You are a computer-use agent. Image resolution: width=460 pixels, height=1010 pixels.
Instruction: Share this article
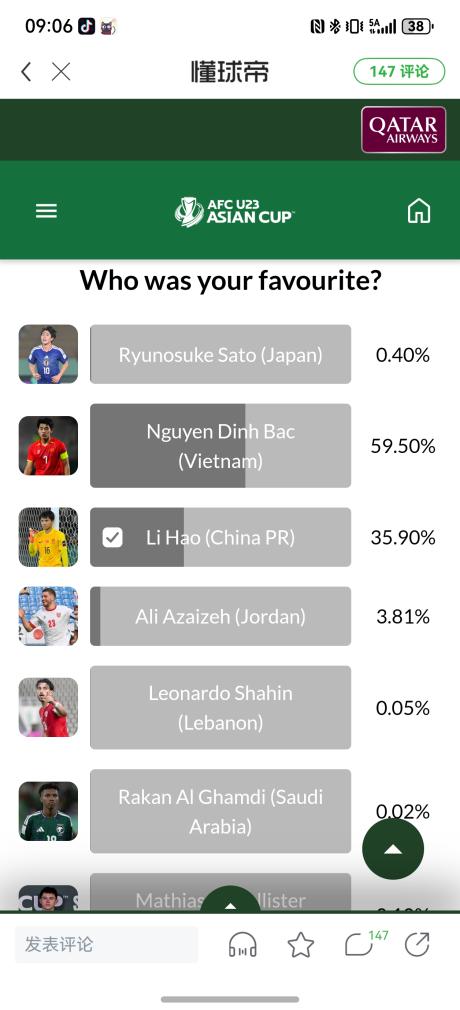click(417, 945)
